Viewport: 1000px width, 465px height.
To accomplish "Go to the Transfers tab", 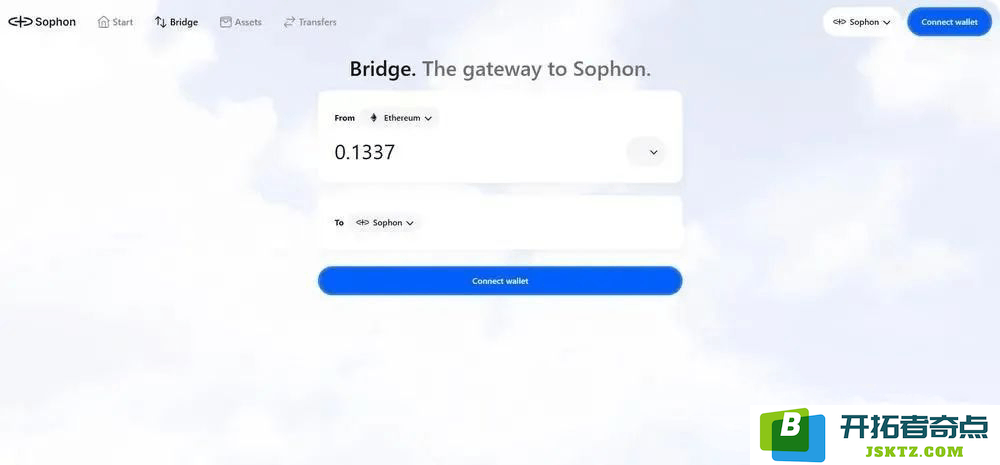I will (x=310, y=22).
